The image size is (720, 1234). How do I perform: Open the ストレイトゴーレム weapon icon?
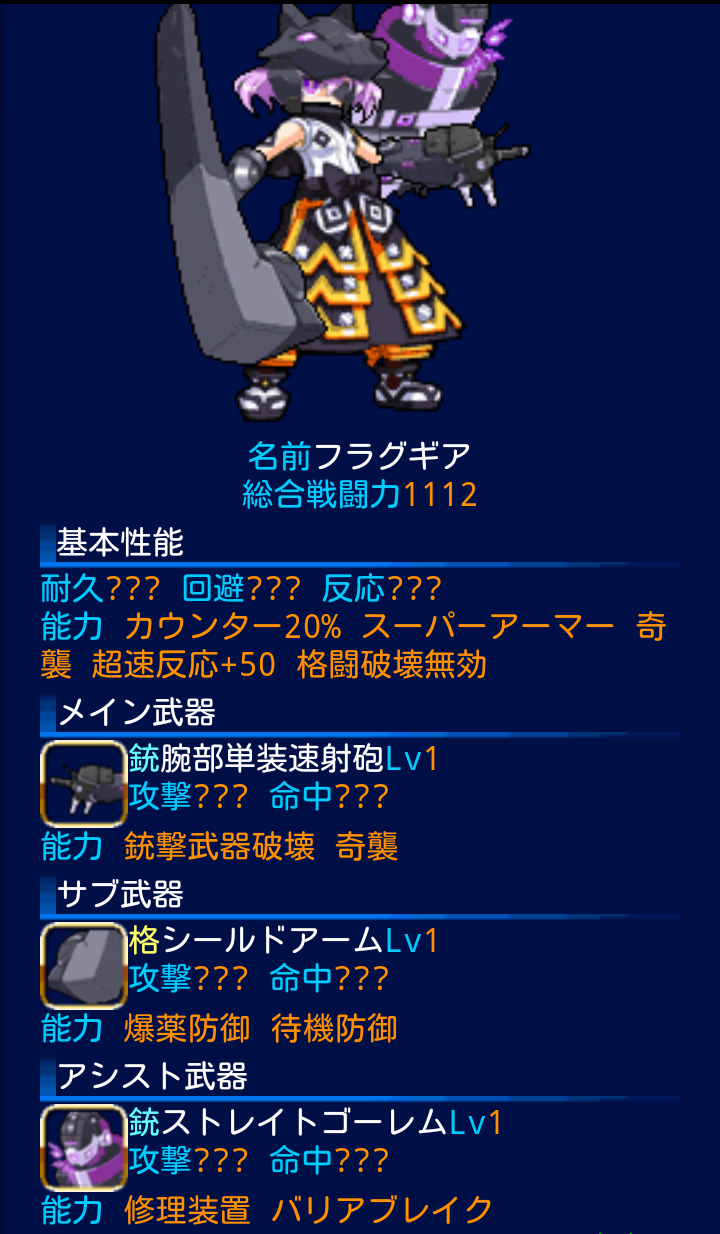point(83,1146)
